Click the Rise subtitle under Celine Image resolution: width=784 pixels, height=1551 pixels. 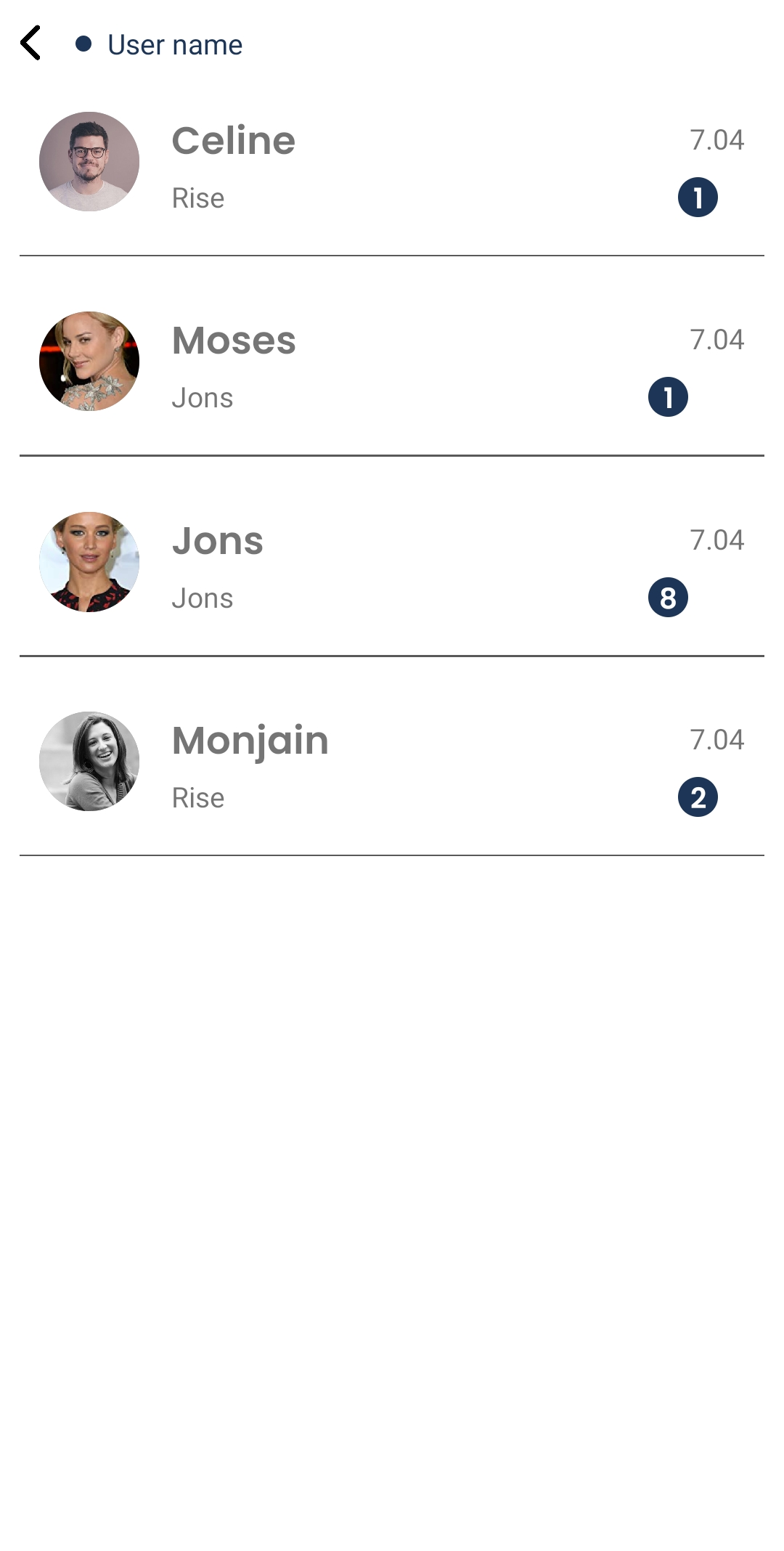point(197,198)
